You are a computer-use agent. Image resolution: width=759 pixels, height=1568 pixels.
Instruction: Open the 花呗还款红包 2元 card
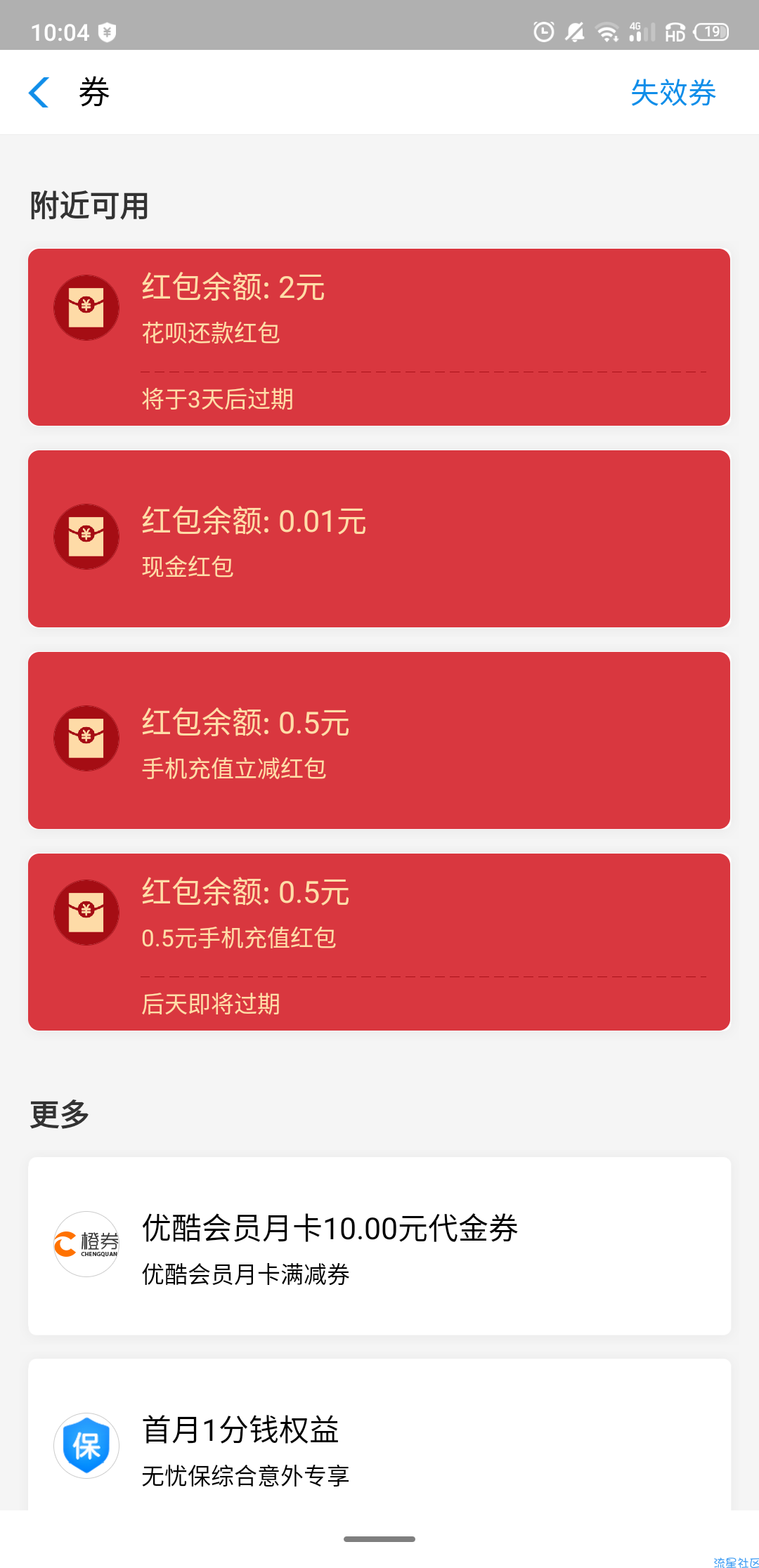(x=379, y=337)
